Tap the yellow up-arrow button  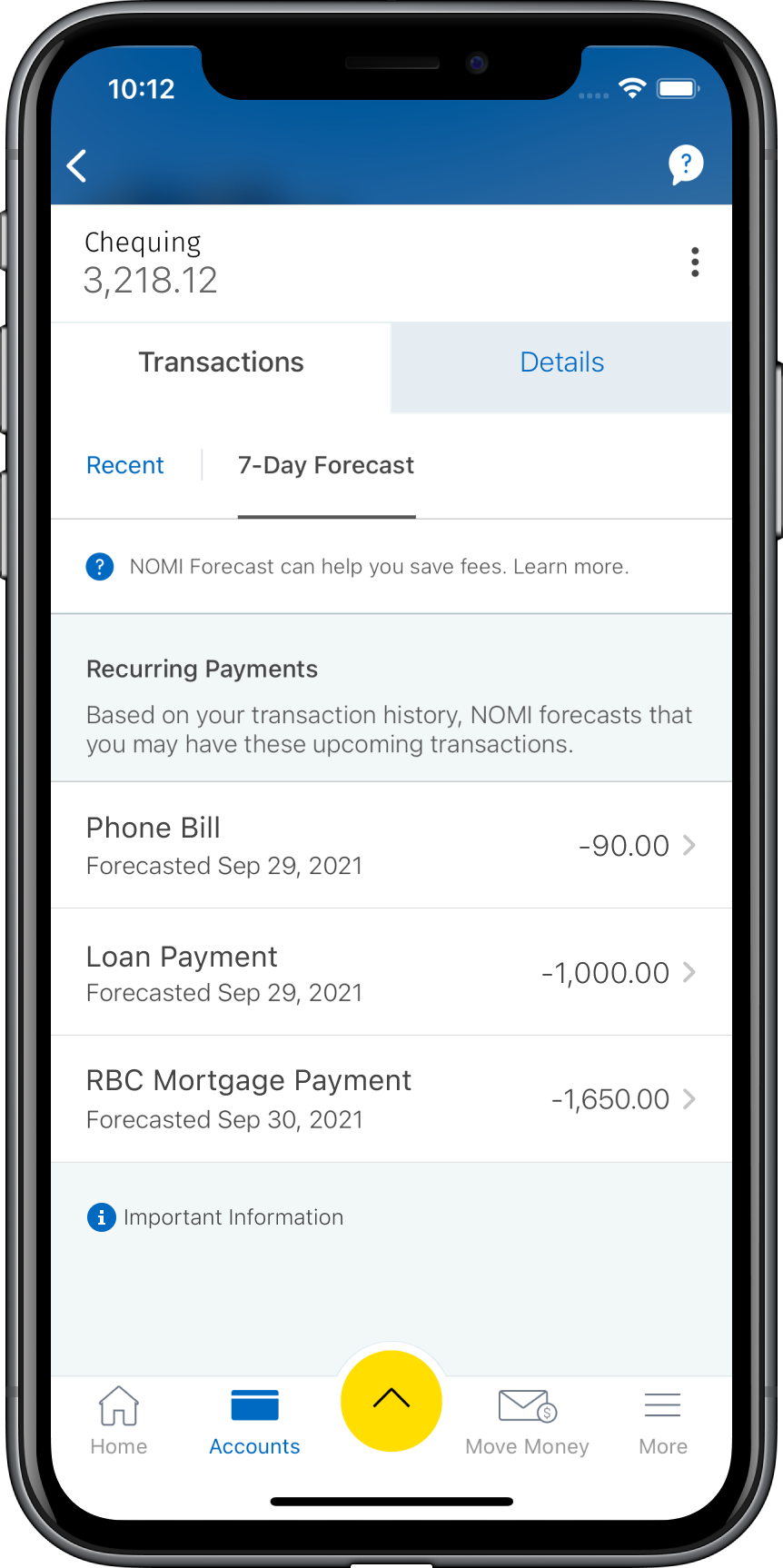point(391,1400)
